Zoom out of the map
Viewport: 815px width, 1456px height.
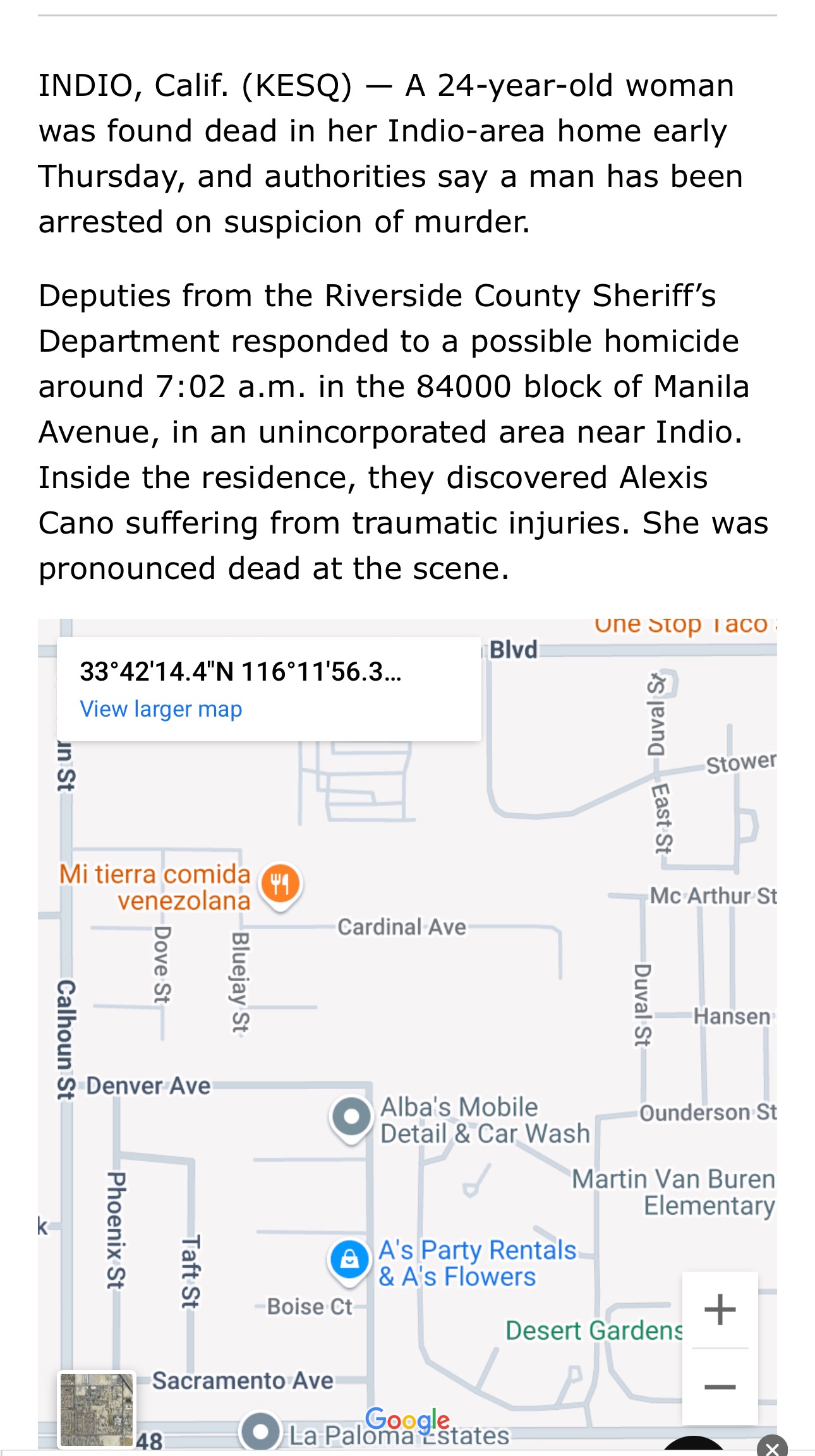point(720,1387)
